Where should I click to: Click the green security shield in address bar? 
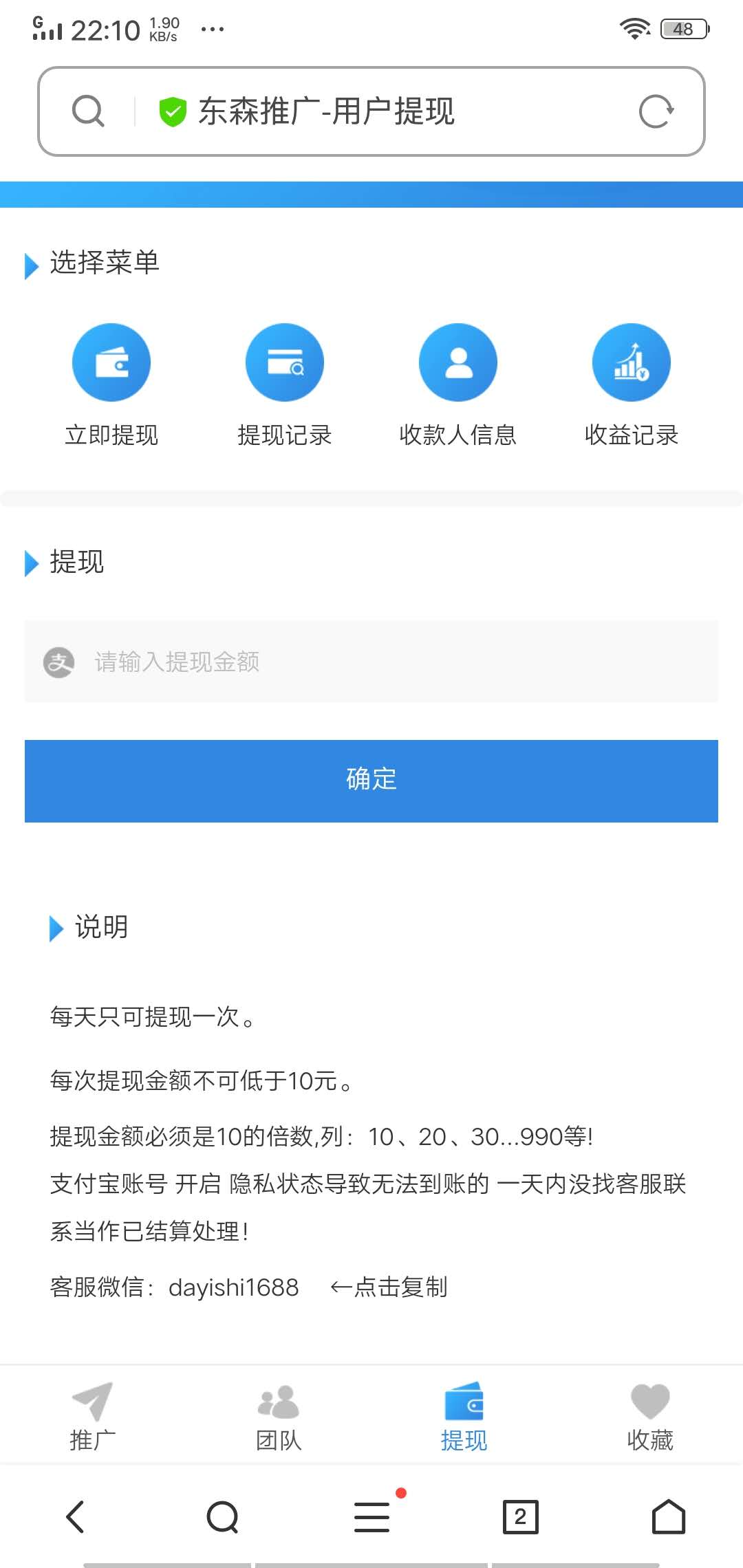pos(172,111)
